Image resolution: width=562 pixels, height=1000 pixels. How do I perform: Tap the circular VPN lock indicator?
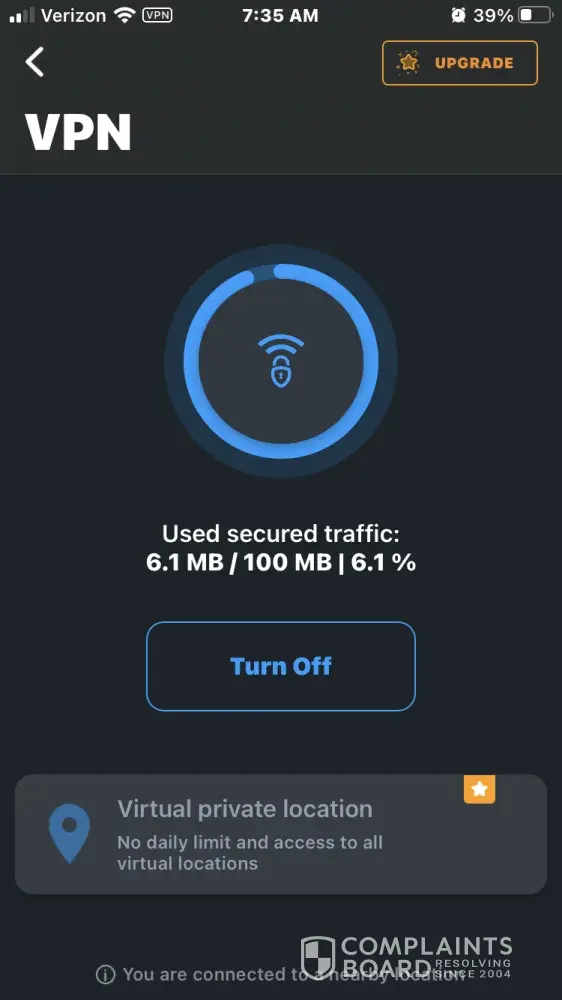281,361
